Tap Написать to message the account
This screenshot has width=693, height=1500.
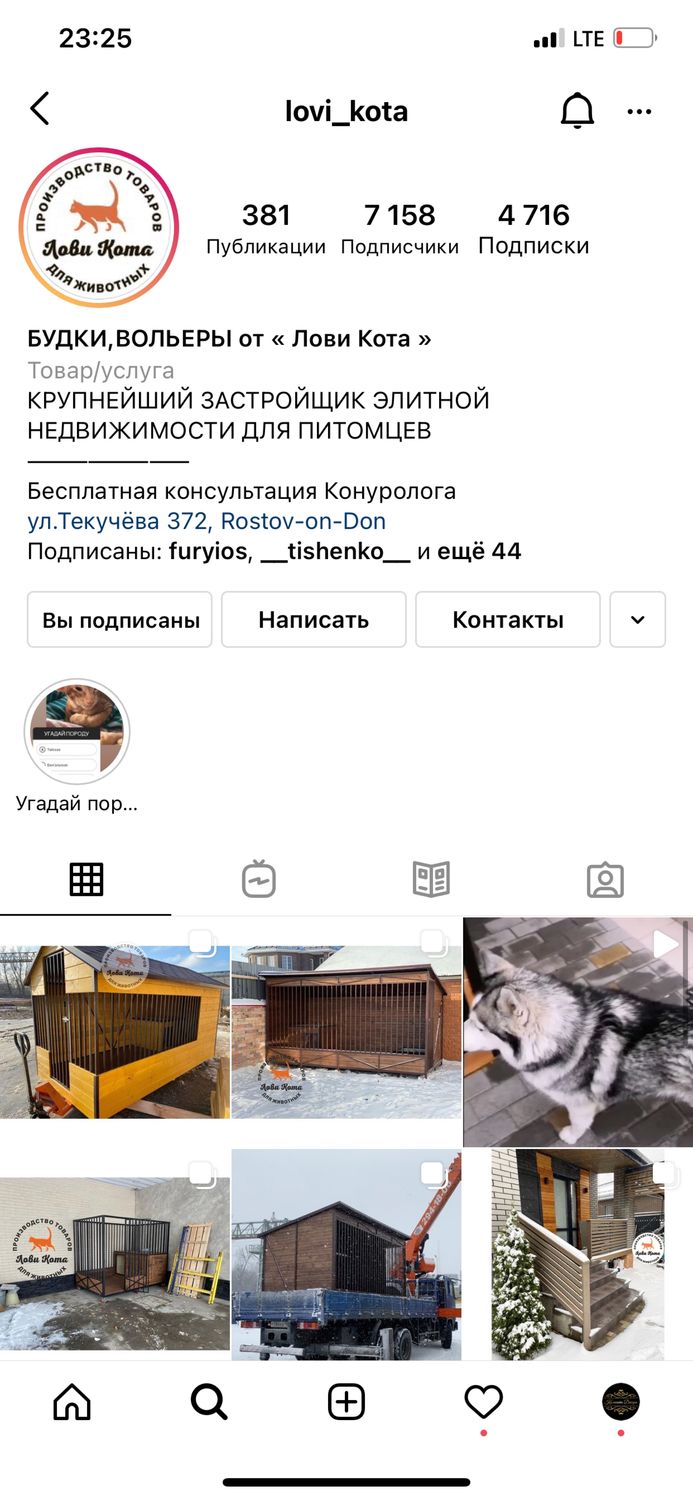pyautogui.click(x=314, y=620)
